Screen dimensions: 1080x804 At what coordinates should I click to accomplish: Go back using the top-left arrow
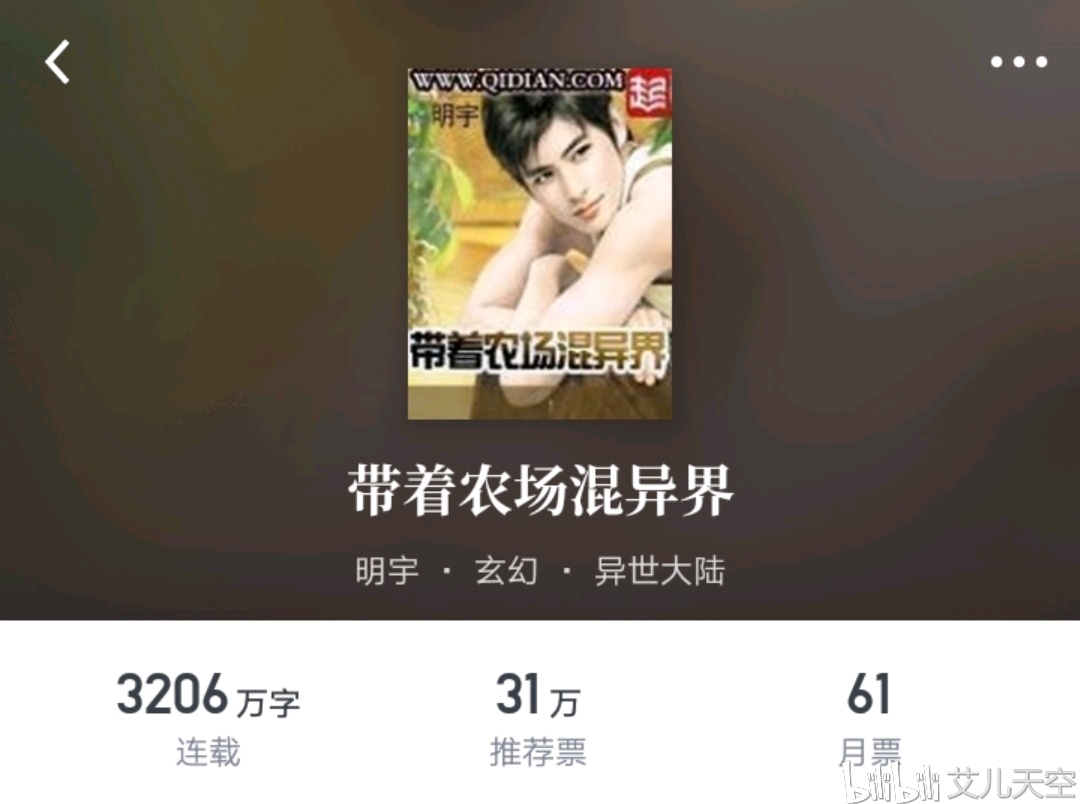tap(58, 62)
